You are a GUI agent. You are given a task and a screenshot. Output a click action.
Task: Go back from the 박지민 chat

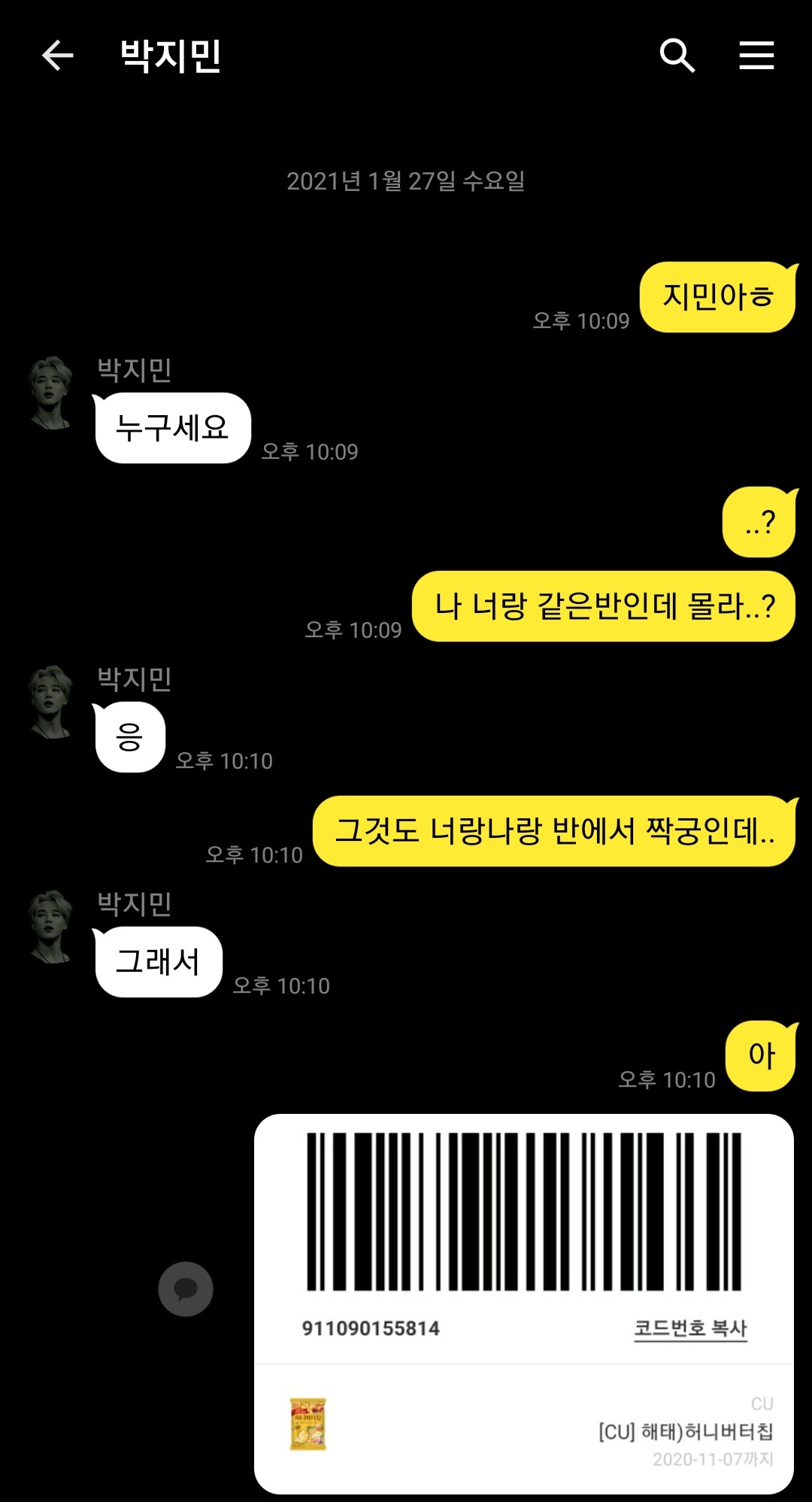coord(57,56)
